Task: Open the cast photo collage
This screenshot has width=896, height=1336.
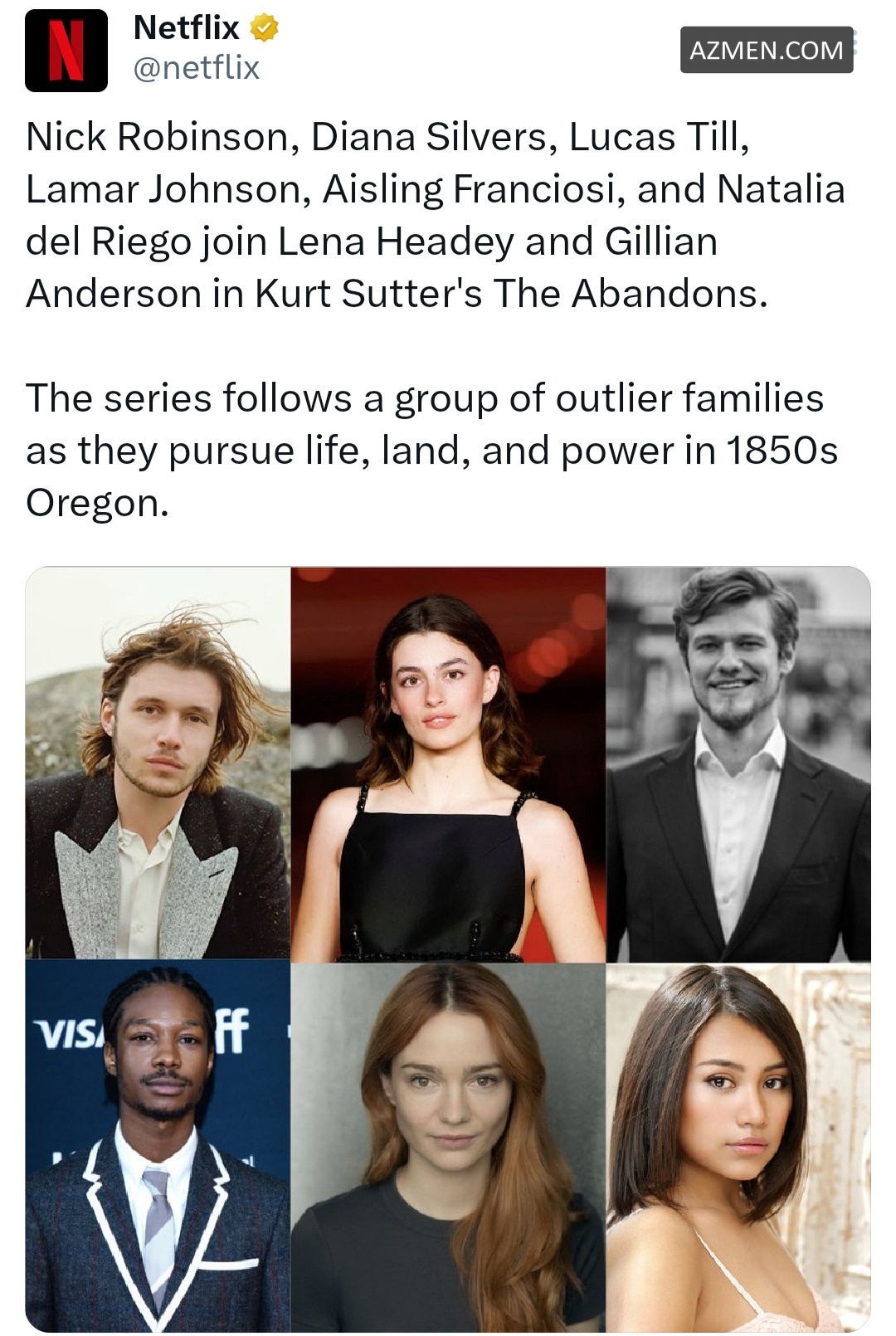Action: click(448, 949)
